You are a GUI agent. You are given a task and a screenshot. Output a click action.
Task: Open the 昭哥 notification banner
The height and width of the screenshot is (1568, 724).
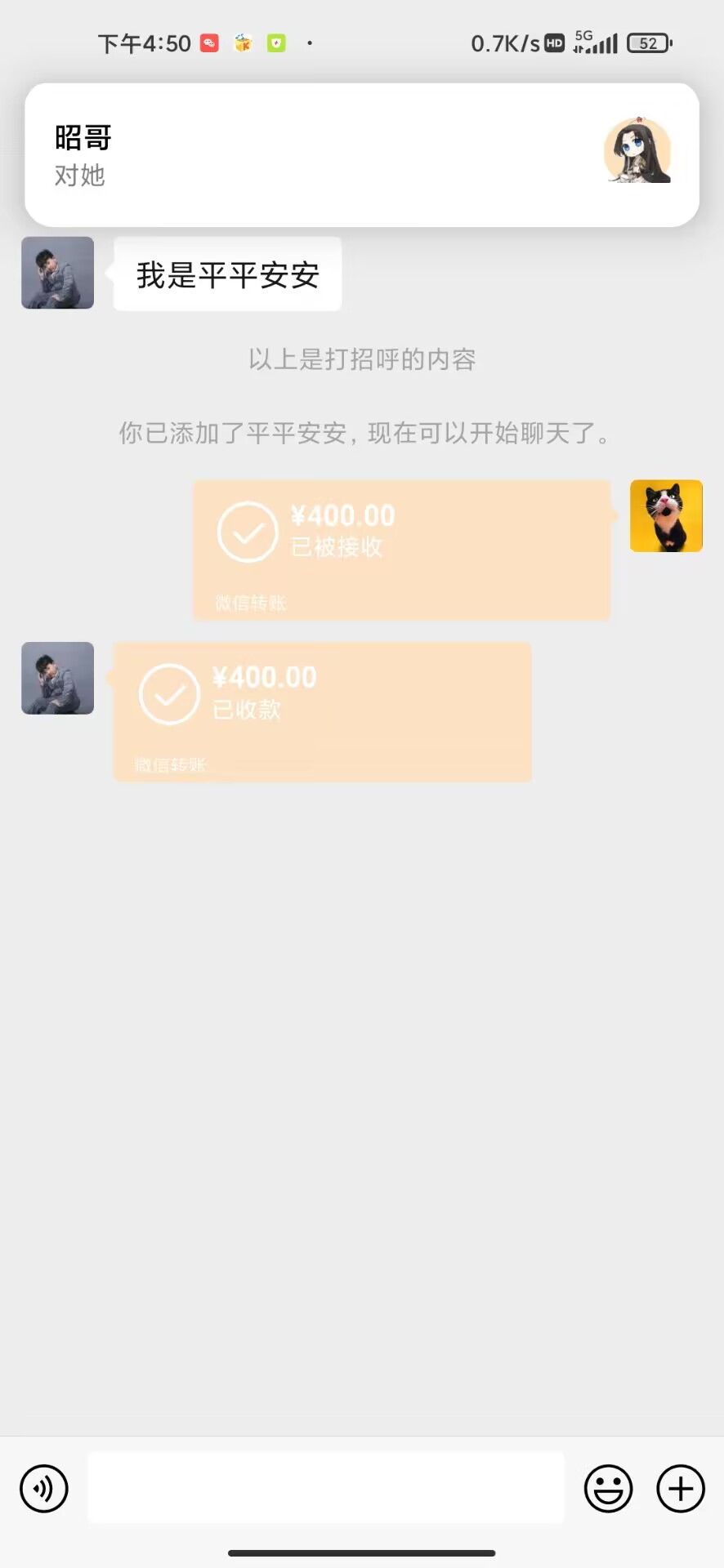(x=362, y=155)
